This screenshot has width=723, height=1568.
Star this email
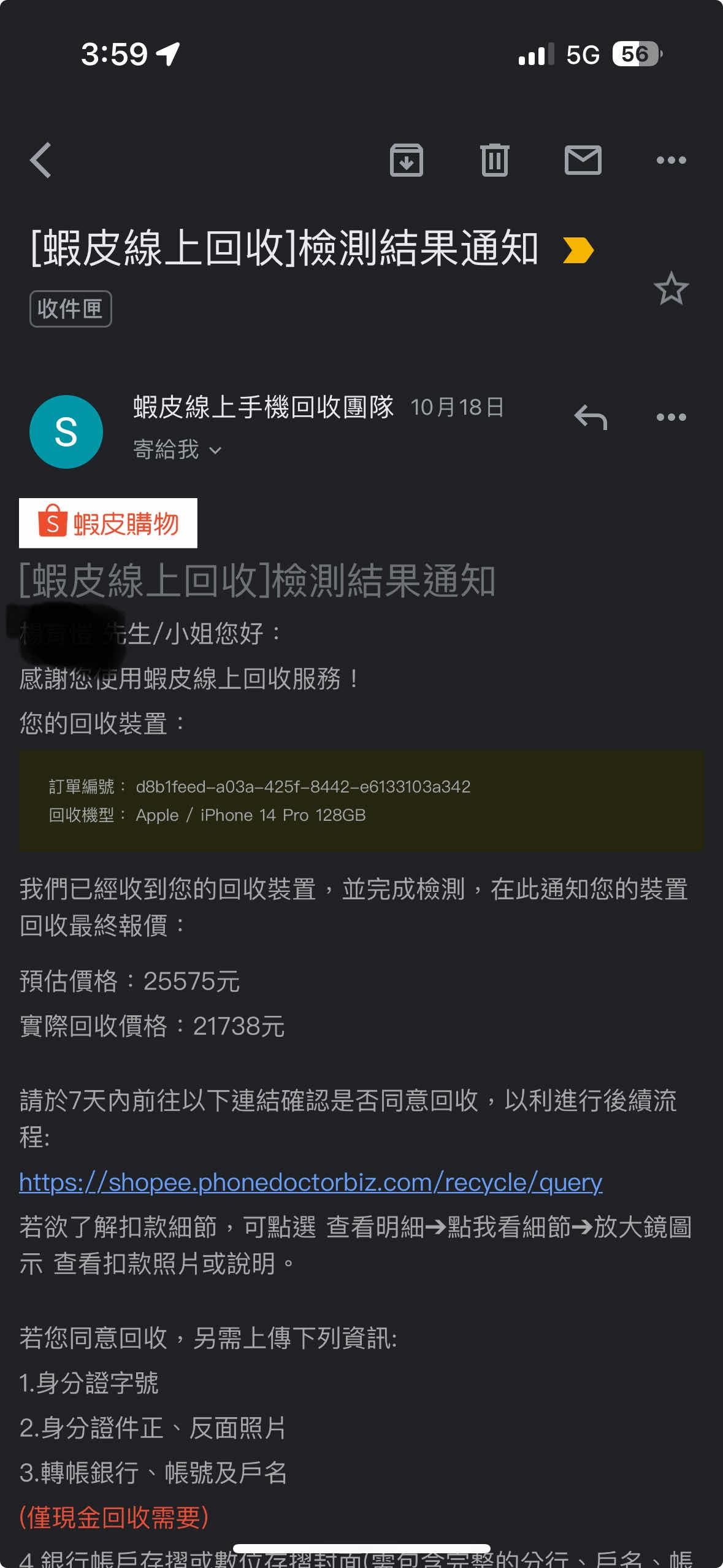coord(671,288)
